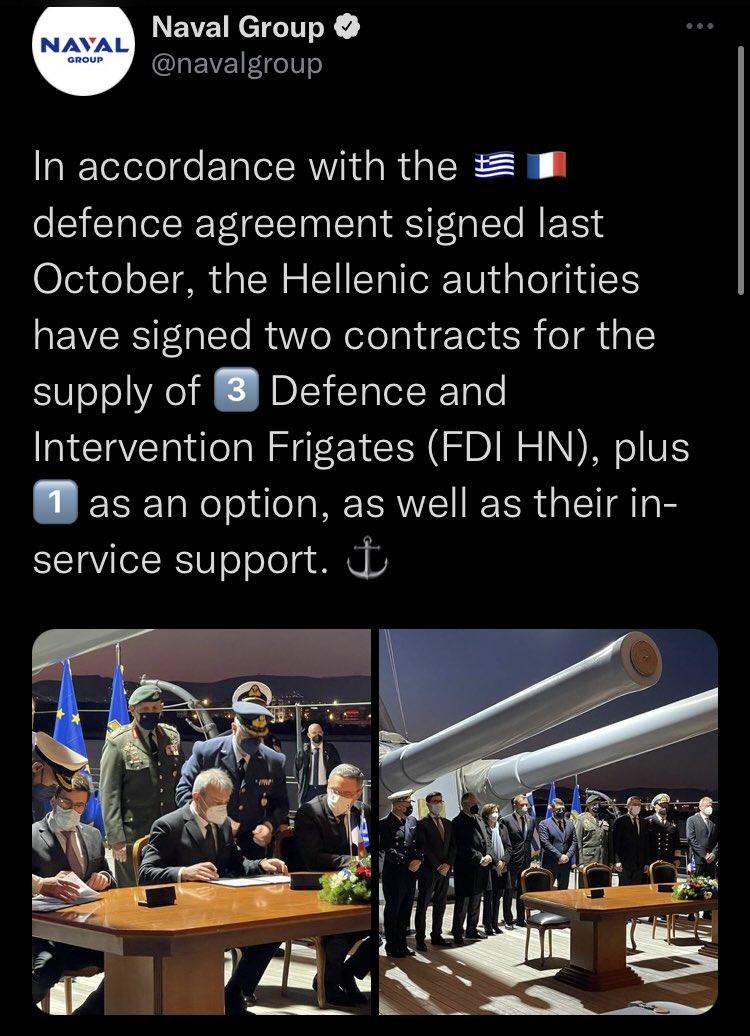
Task: Open the tweet's three-dot overflow menu
Action: (700, 26)
